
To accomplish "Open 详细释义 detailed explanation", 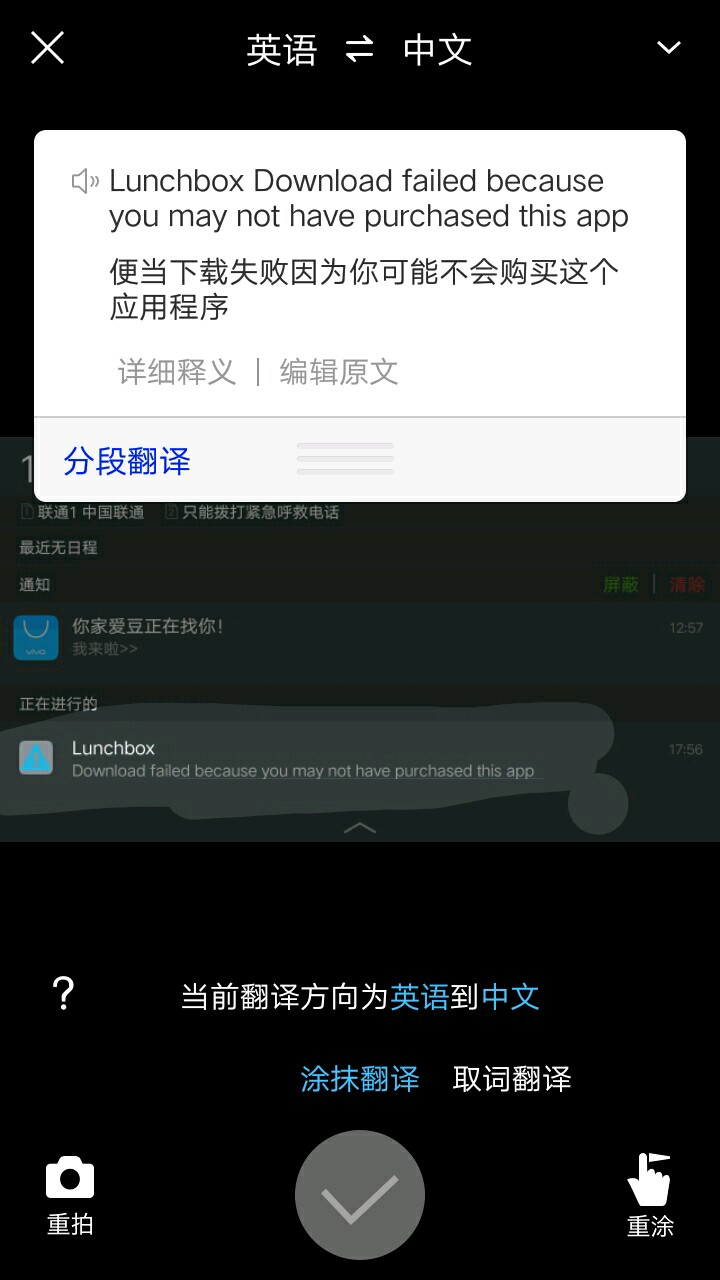I will tap(177, 372).
